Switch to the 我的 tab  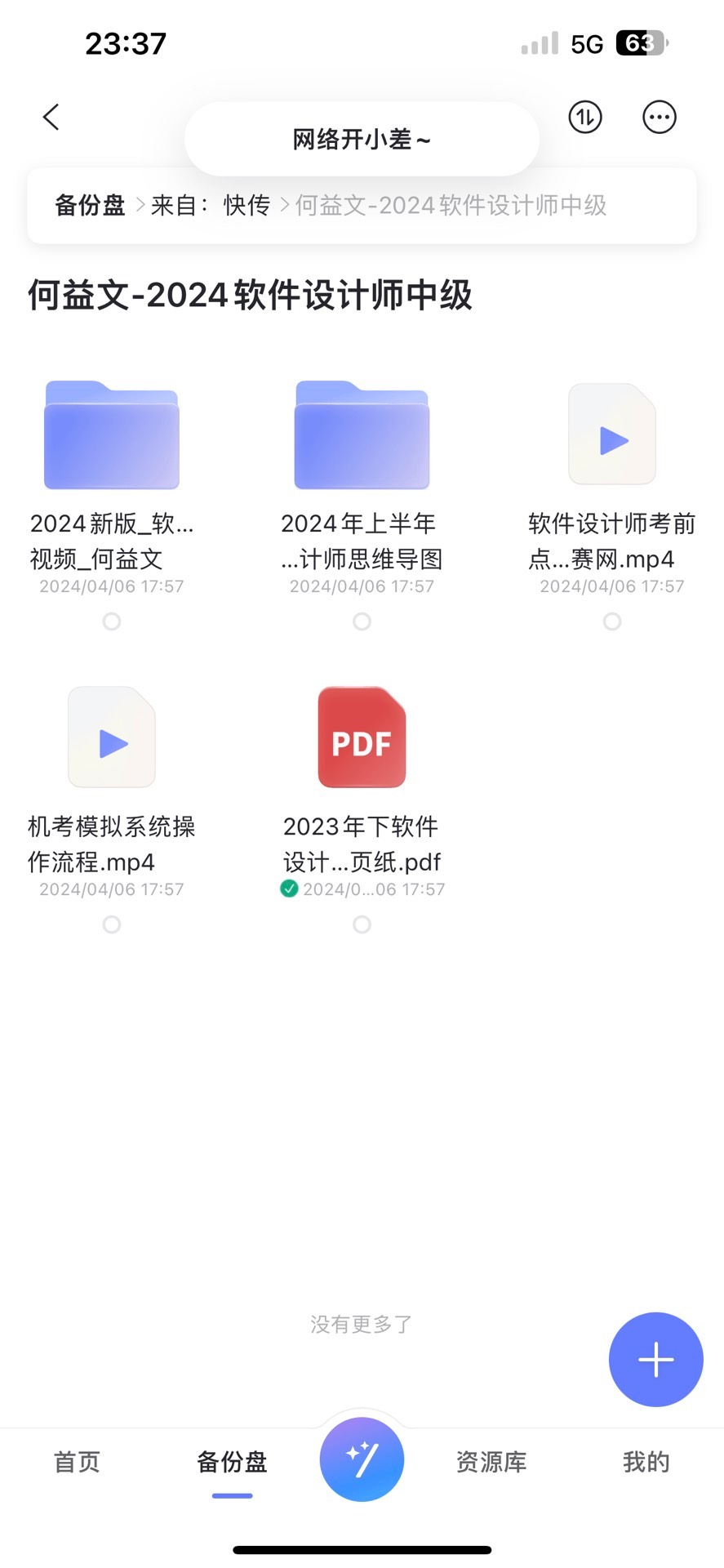pos(646,1462)
